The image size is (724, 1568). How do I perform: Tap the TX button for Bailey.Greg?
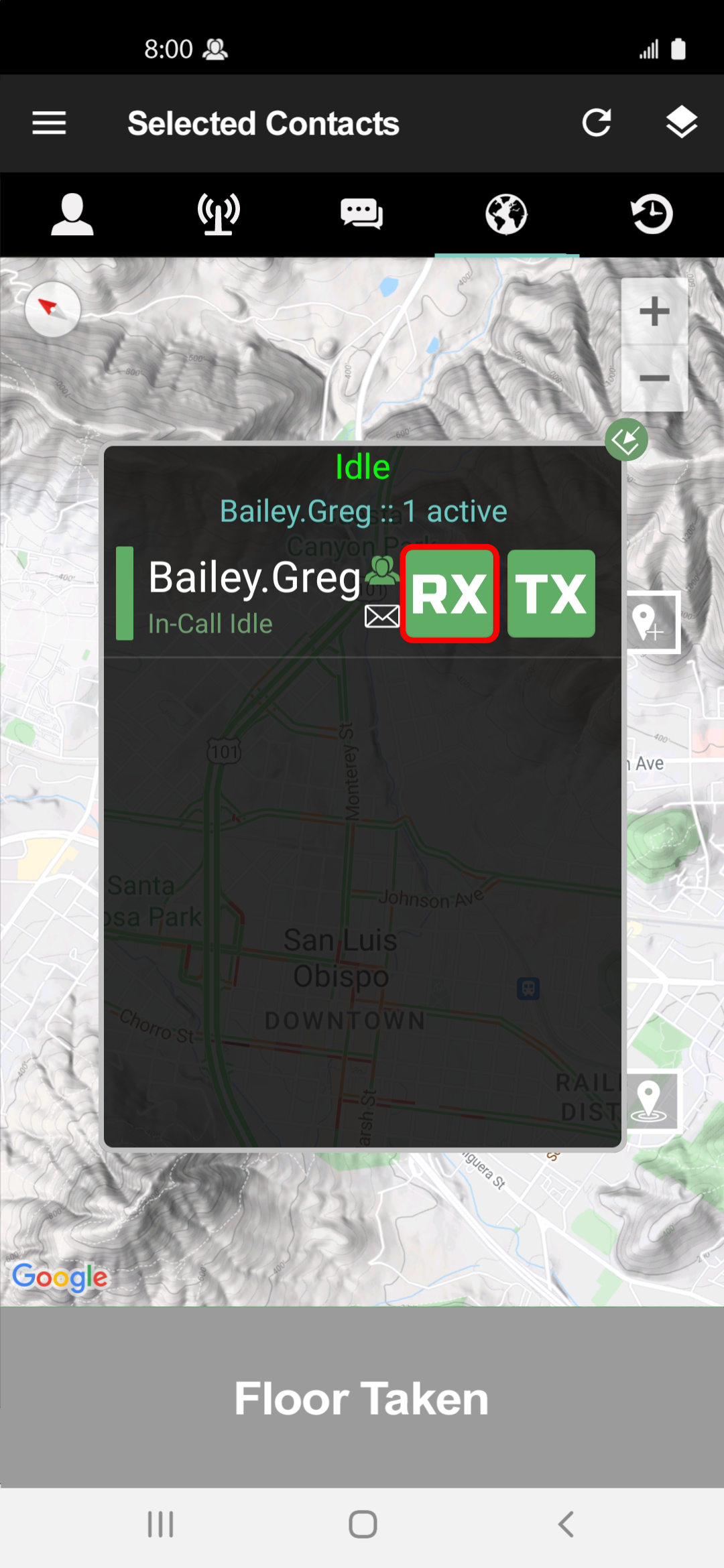551,594
